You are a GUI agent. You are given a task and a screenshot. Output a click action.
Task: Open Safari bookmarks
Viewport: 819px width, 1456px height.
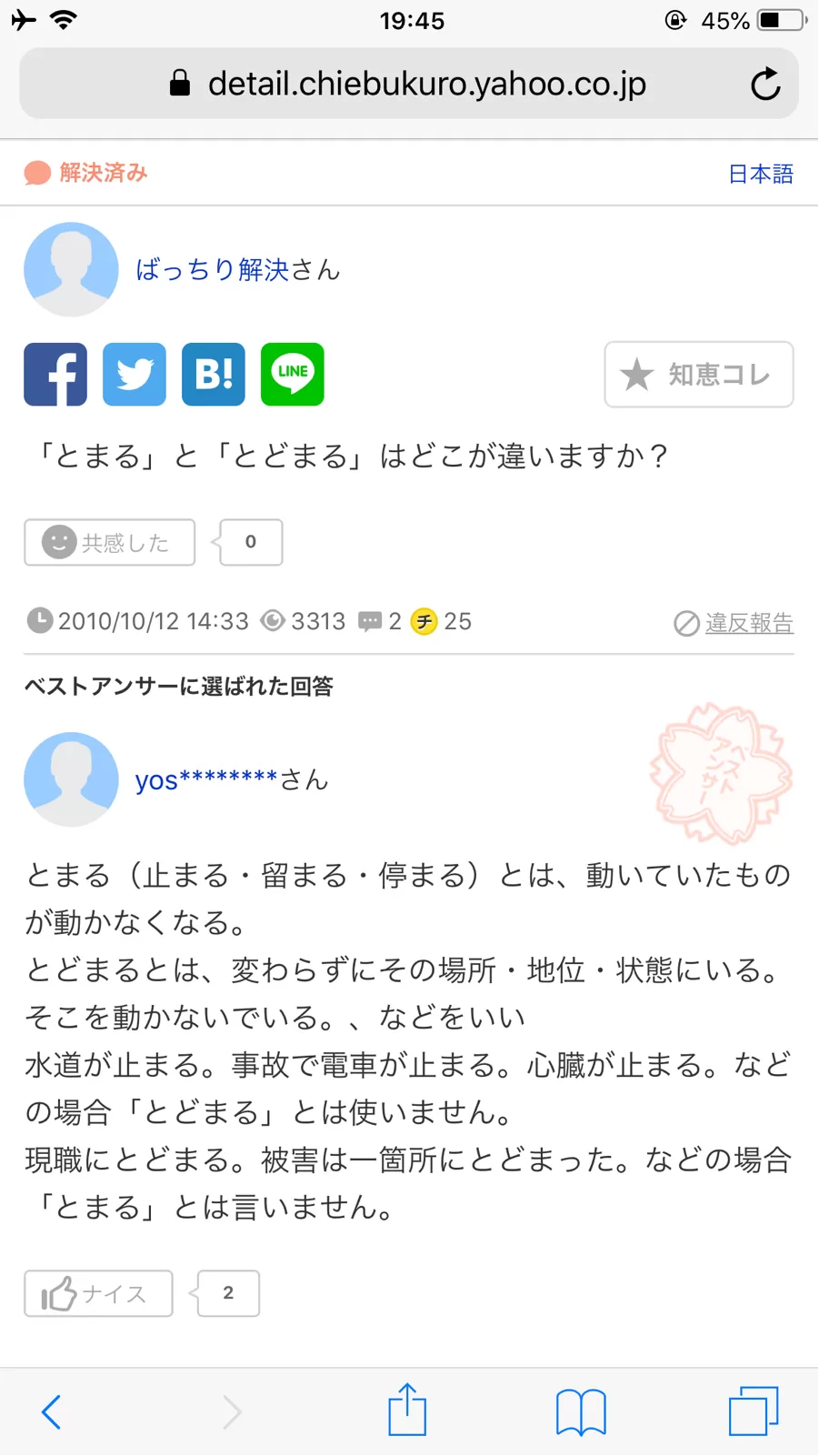(581, 1411)
